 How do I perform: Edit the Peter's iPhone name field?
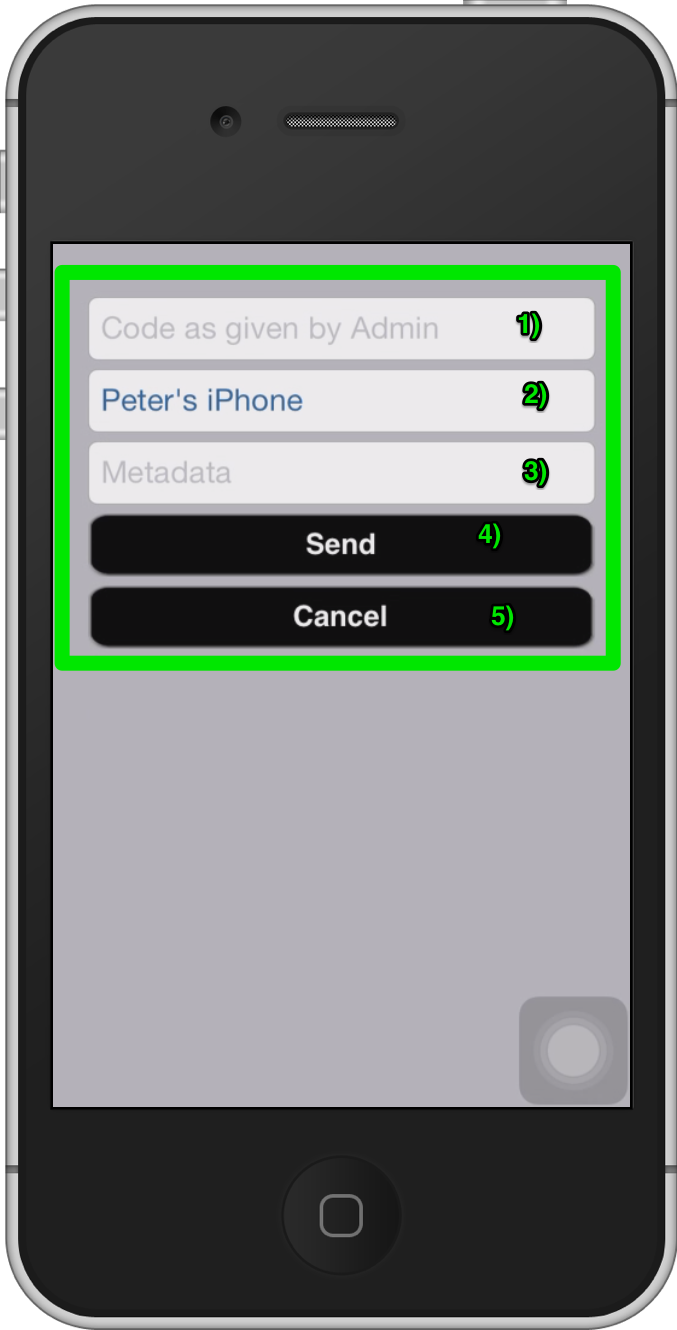point(300,401)
